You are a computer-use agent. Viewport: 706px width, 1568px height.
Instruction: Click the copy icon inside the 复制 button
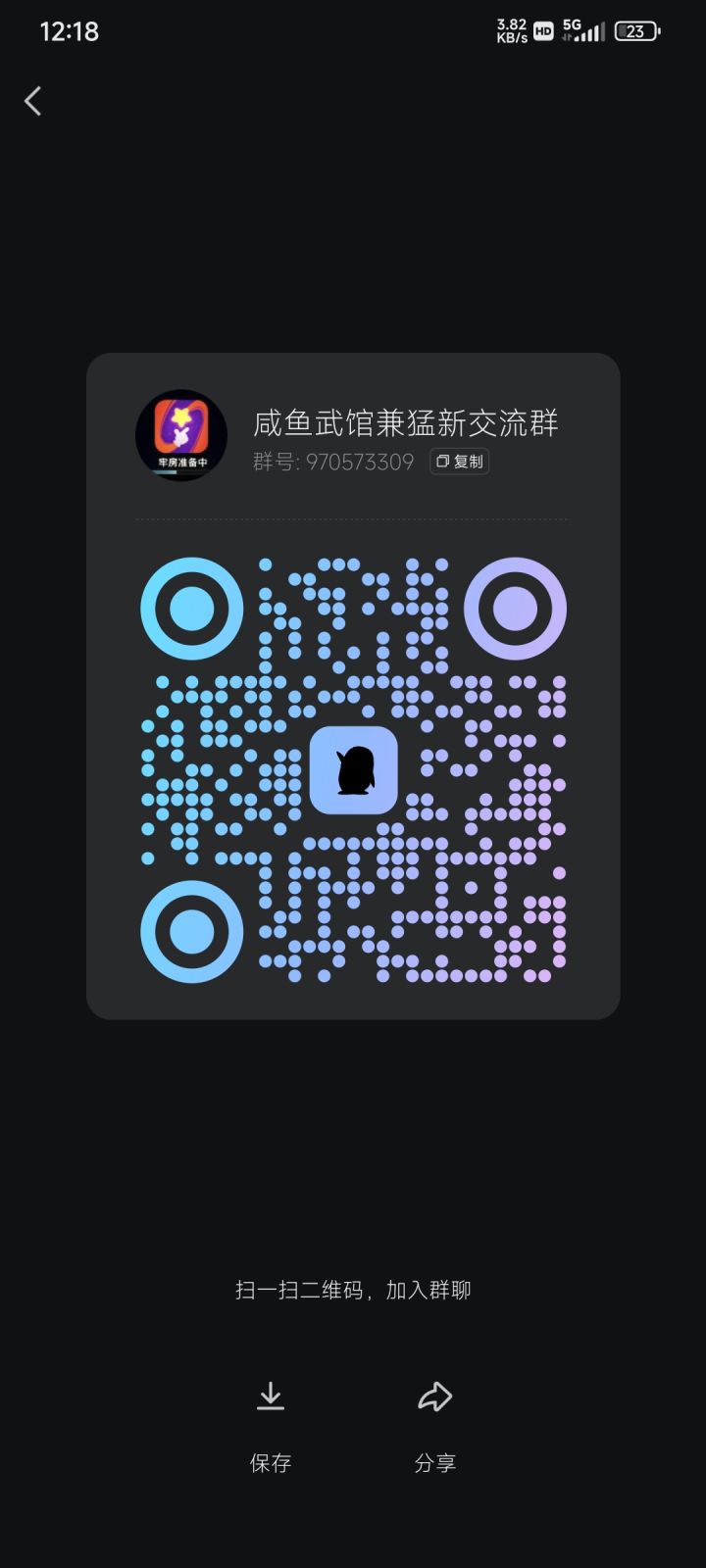point(440,461)
